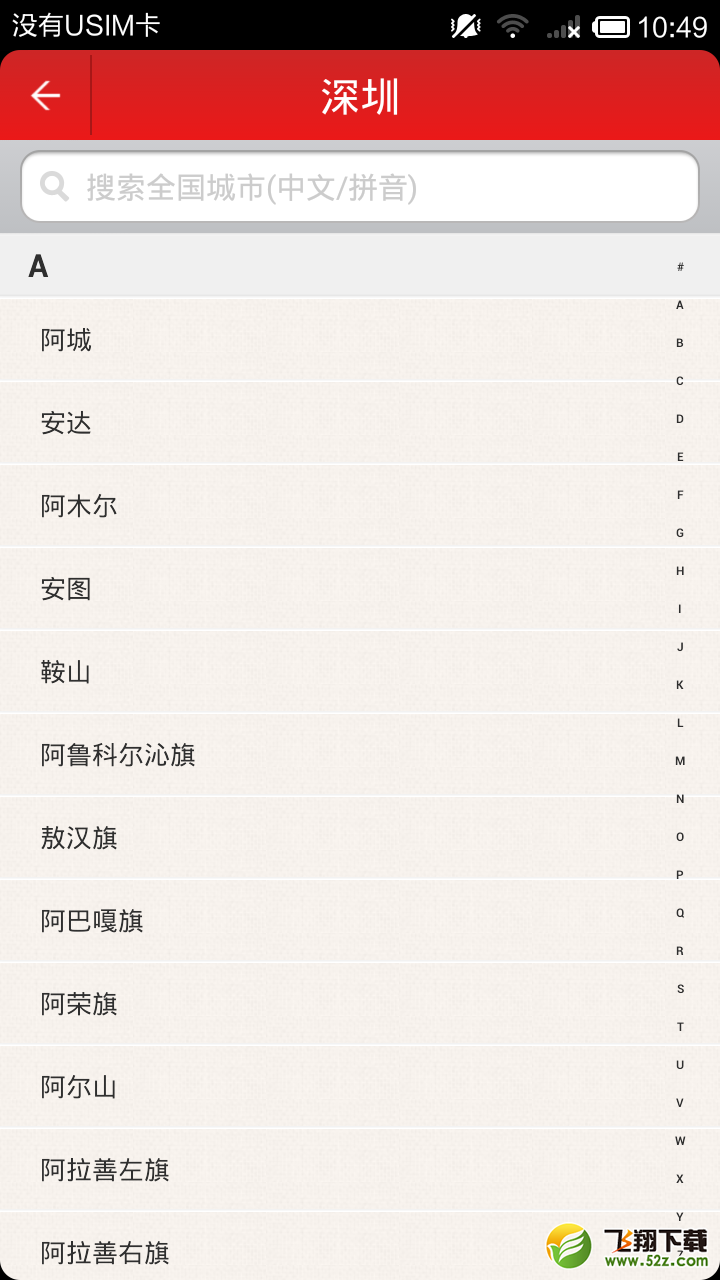This screenshot has height=1280, width=720.
Task: Select the city 安达
Action: 360,423
